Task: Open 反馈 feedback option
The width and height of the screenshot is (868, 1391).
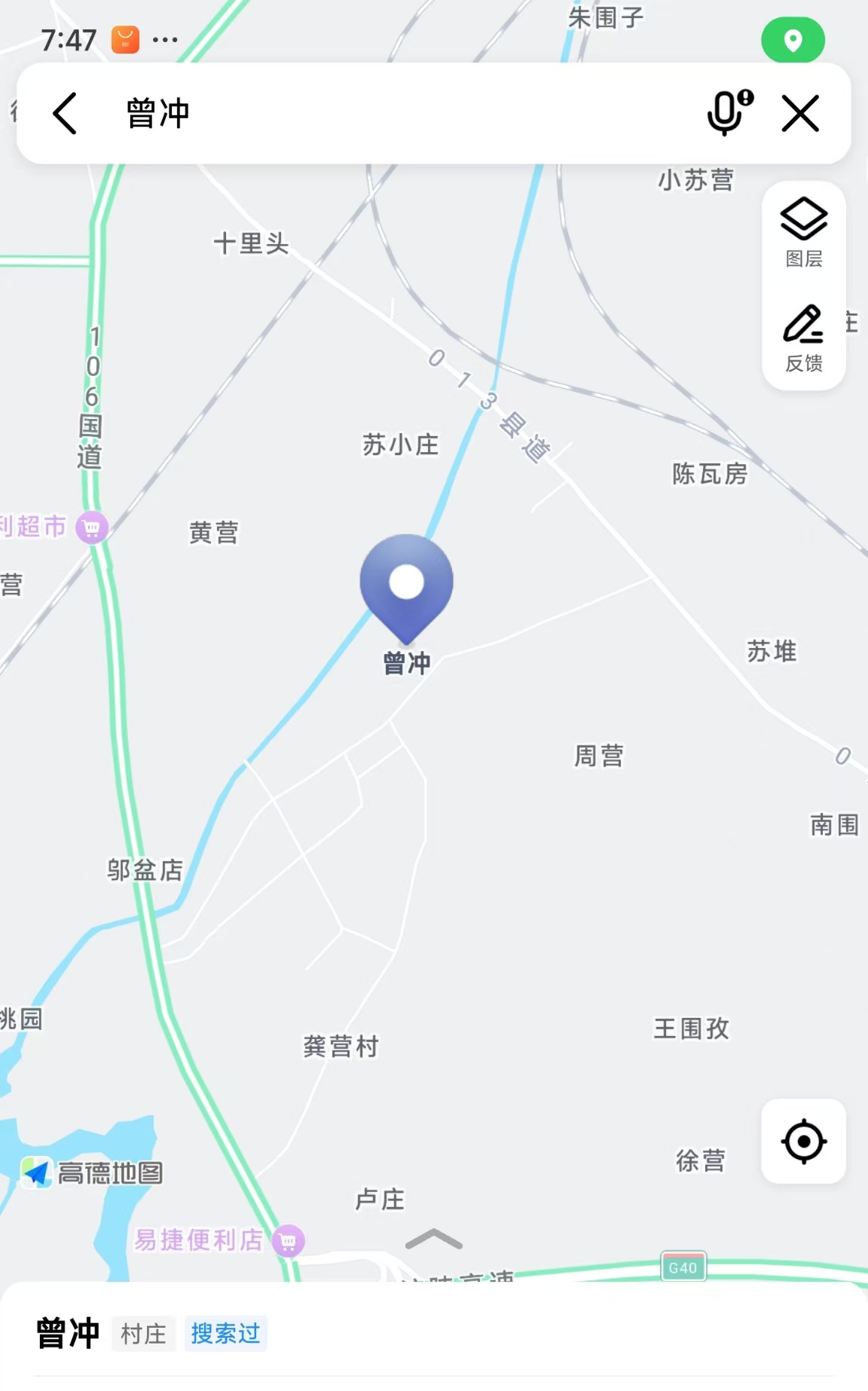Action: click(804, 338)
